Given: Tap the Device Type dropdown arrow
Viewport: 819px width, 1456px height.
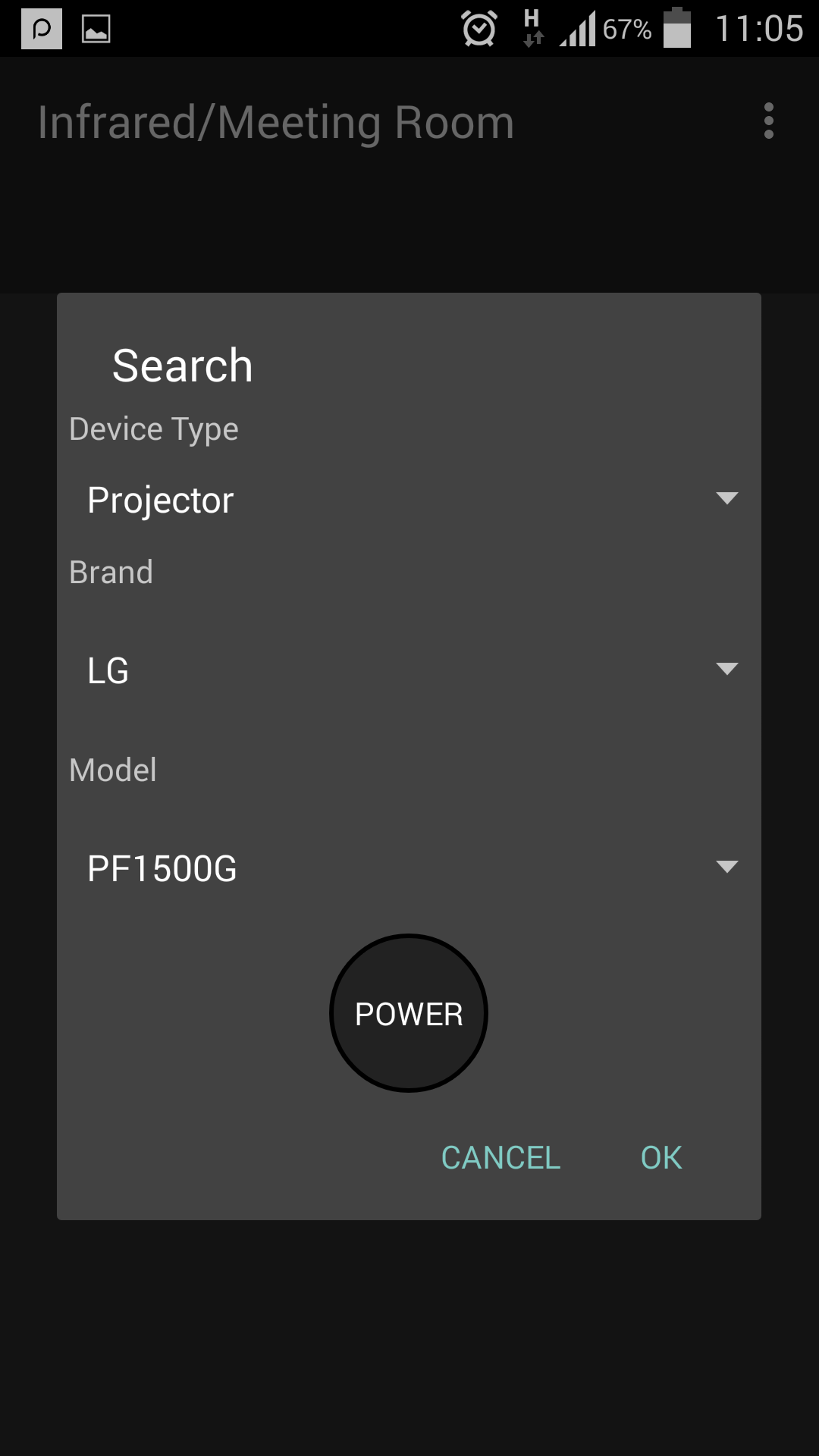Looking at the screenshot, I should pos(726,498).
